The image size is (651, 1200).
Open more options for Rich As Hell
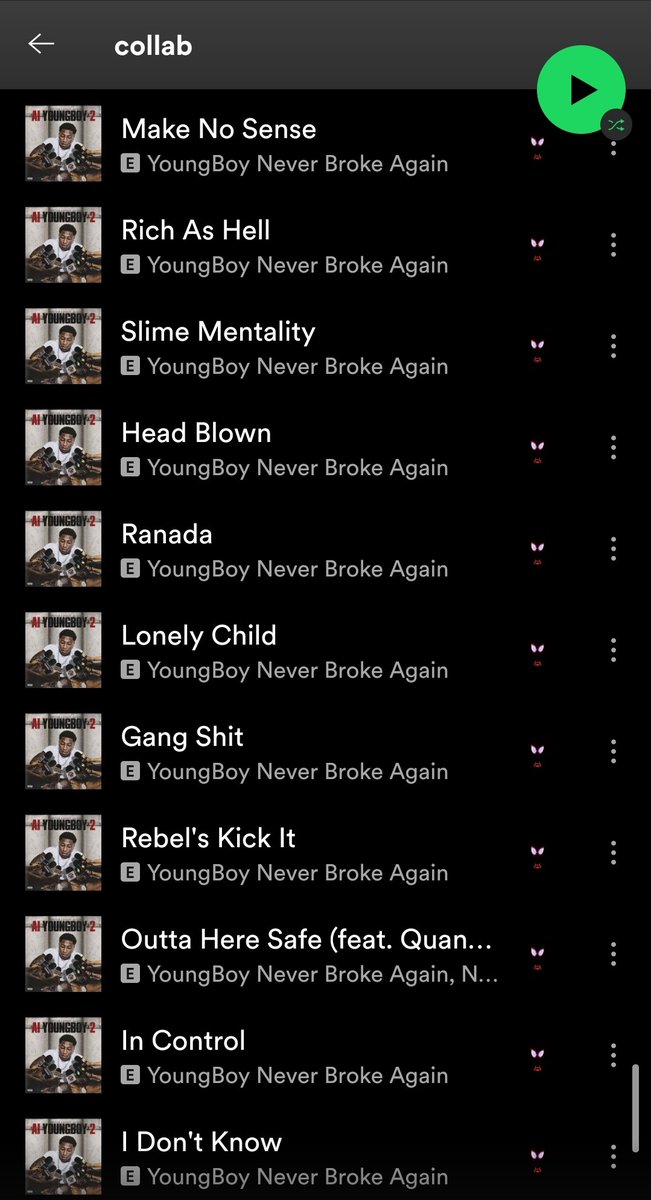(x=613, y=245)
